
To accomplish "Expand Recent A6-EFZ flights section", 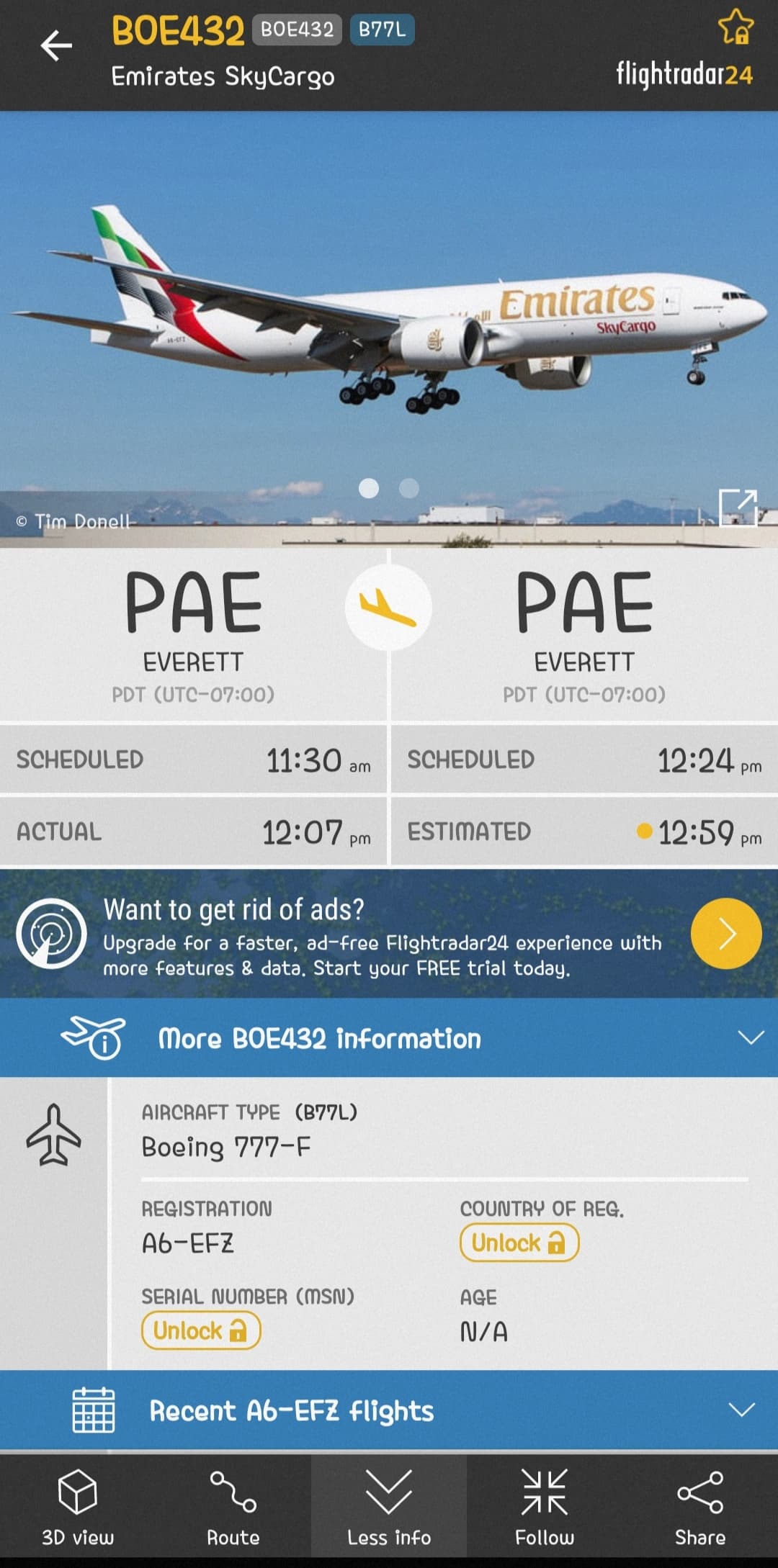I will 741,1410.
